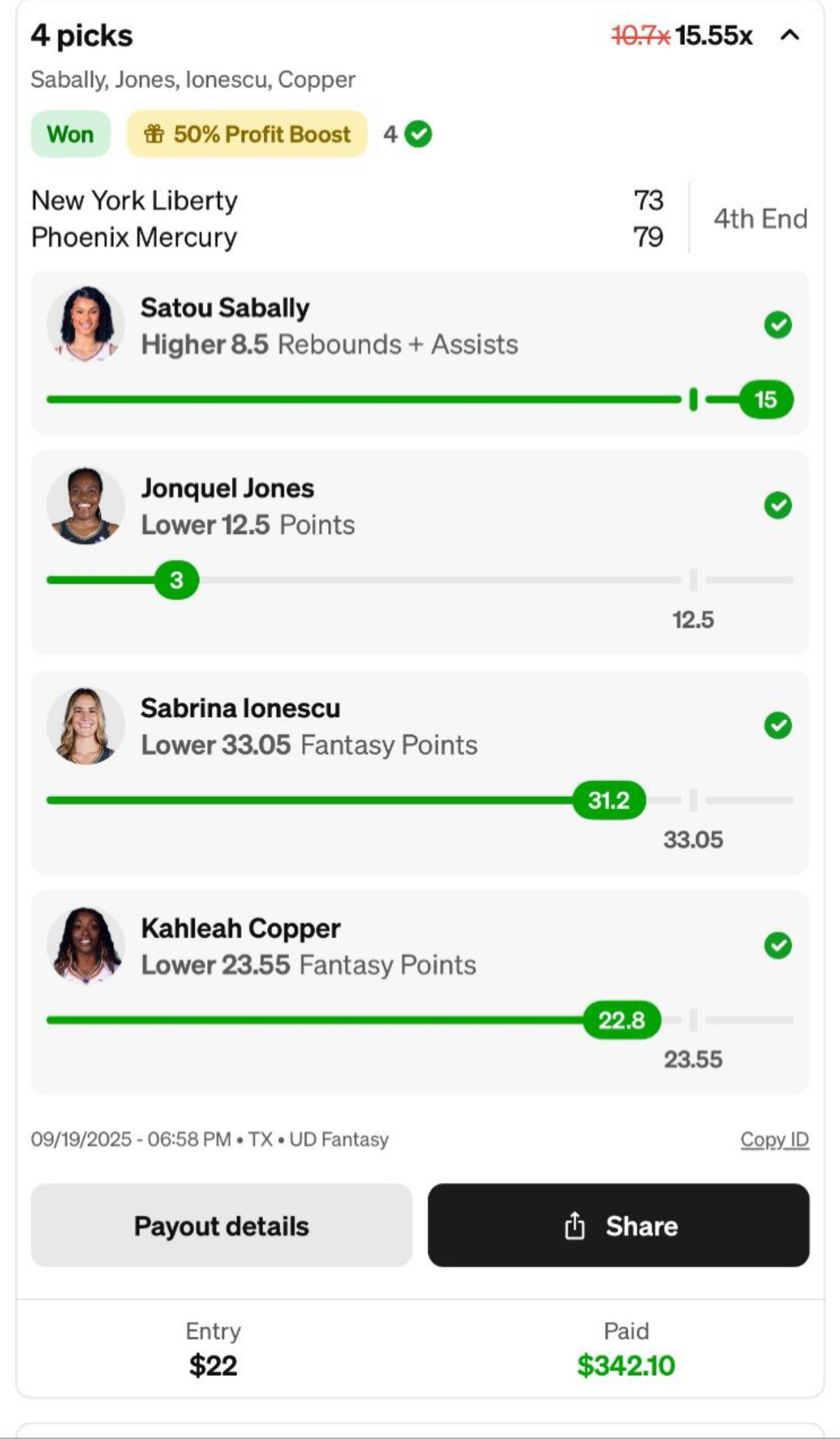
Task: Open Jonquel Jones pick card
Action: point(420,552)
